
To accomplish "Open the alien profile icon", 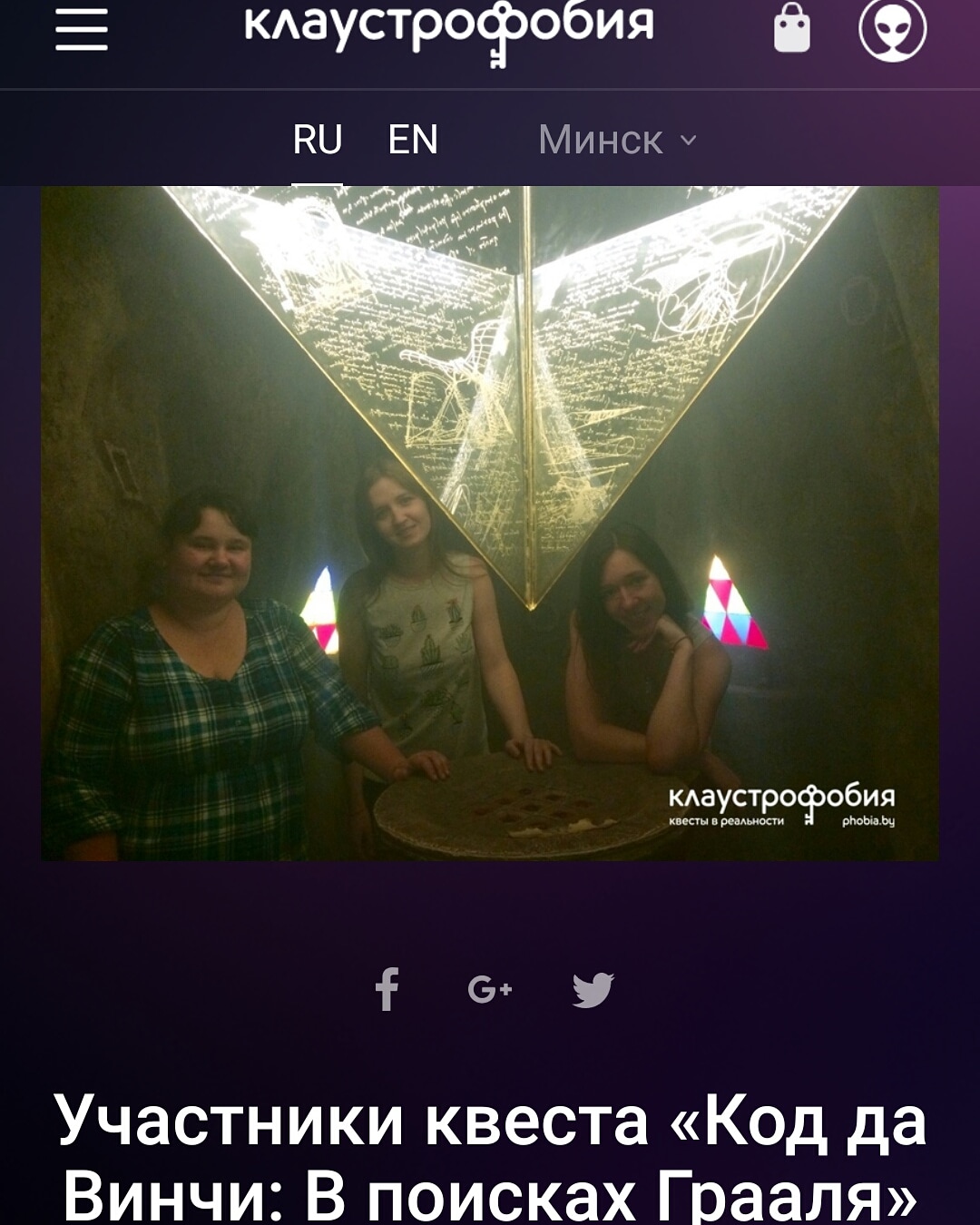I will 893,29.
